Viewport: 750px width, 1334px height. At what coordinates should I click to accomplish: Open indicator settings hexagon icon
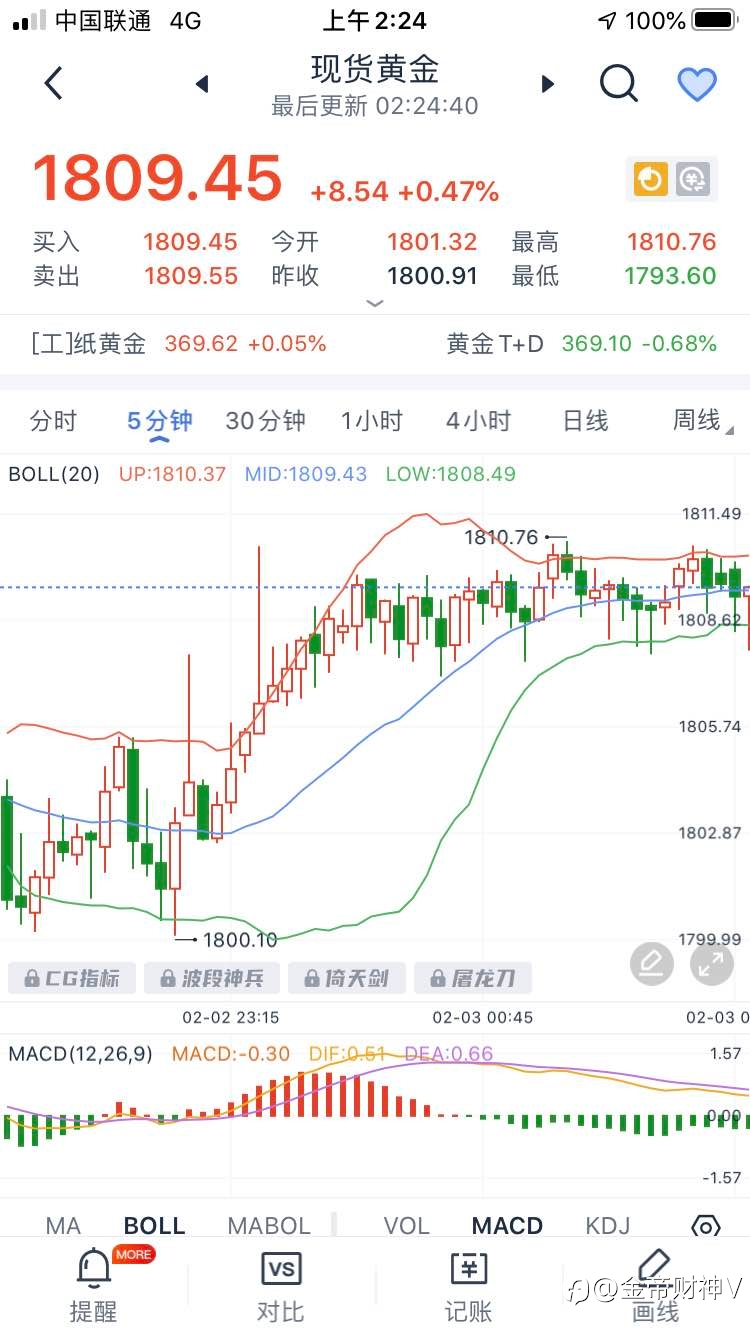click(705, 1226)
